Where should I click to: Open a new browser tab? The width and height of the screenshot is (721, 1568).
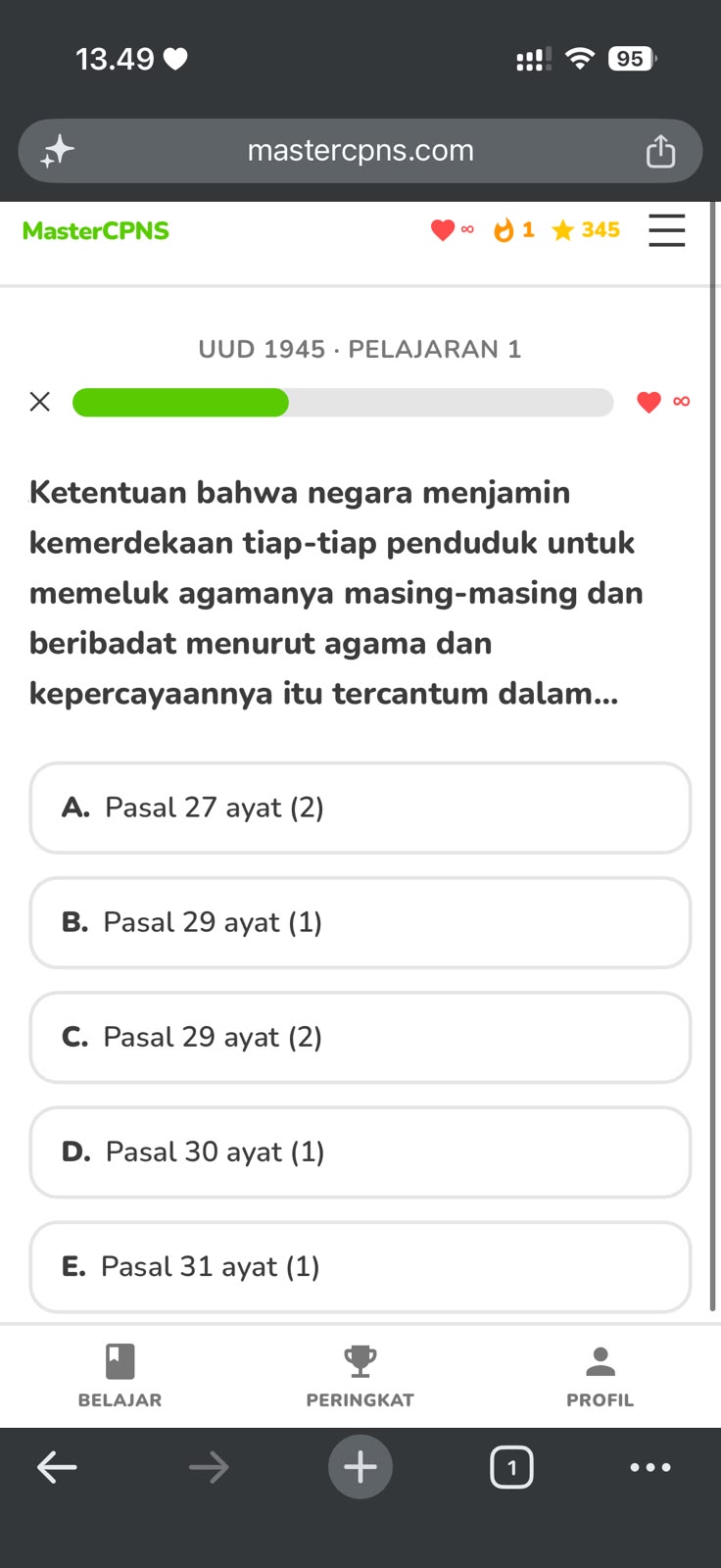[360, 1467]
